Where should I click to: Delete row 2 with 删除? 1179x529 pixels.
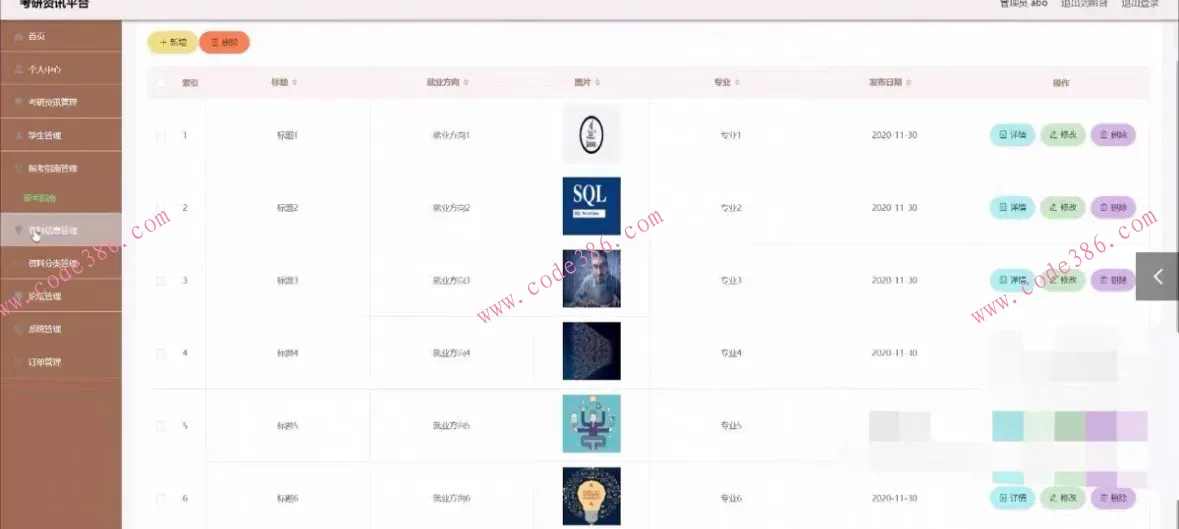pos(1112,208)
